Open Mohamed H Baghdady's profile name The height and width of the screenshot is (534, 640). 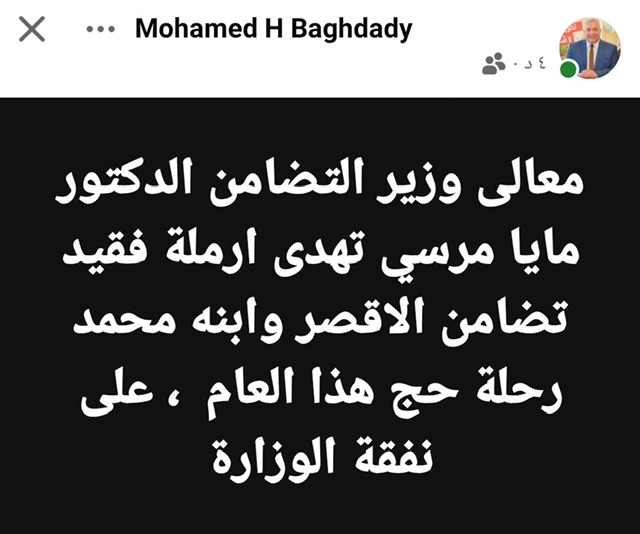click(273, 29)
